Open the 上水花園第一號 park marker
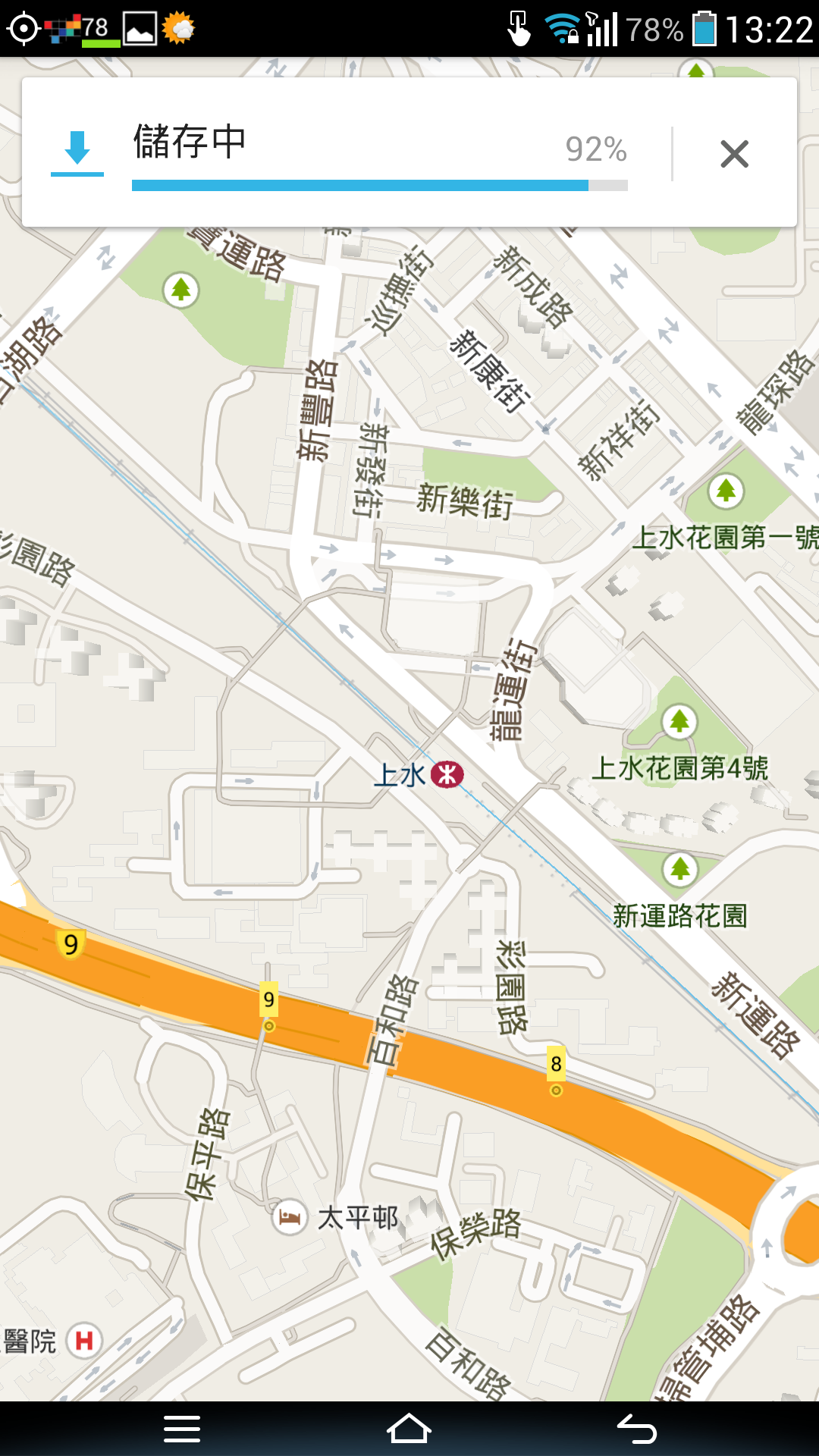 coord(726,491)
